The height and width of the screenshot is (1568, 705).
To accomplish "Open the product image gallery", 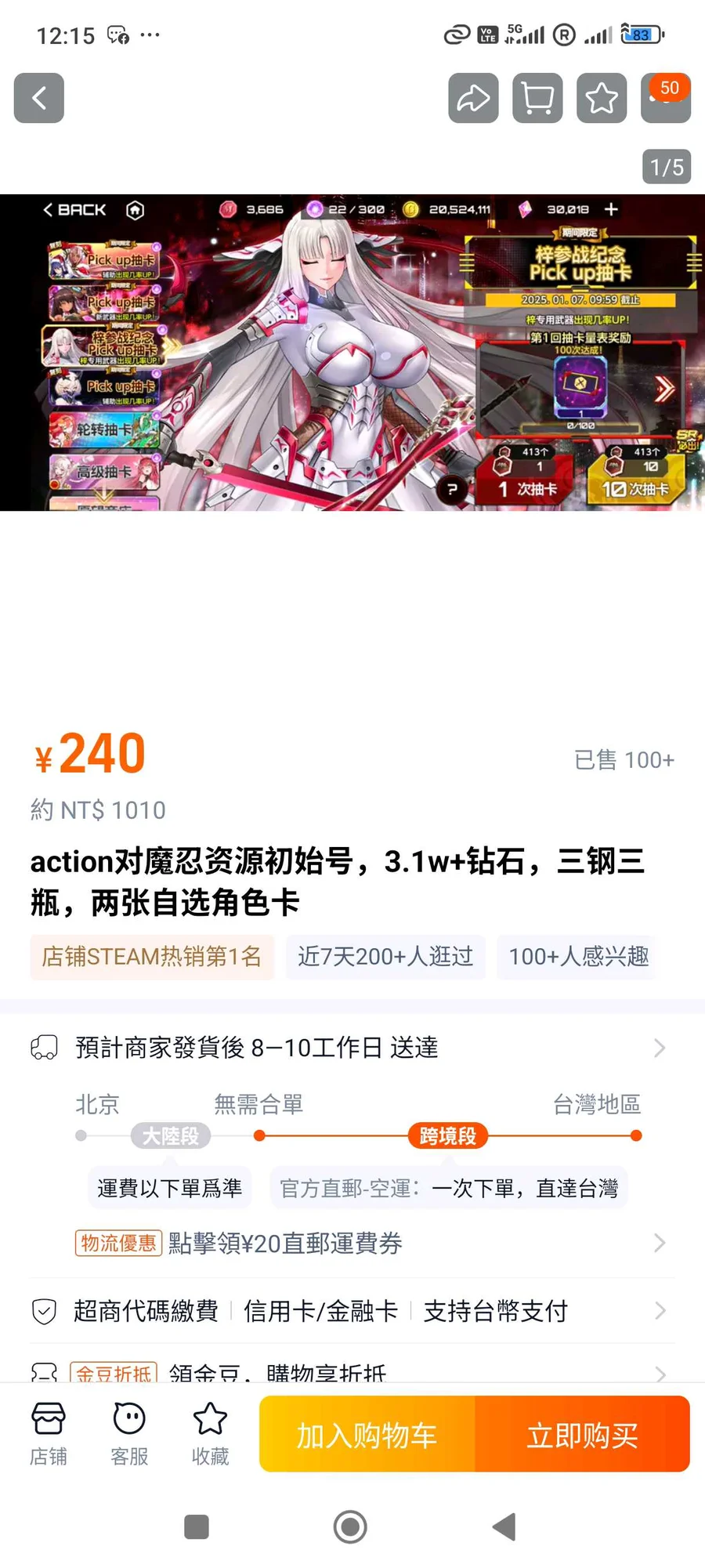I will coord(352,353).
